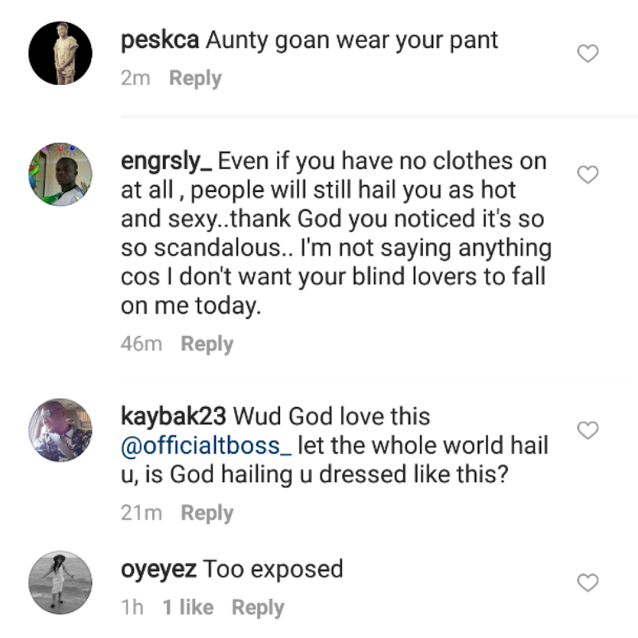Like kaybak23's comment
This screenshot has width=638, height=638.
pyautogui.click(x=588, y=430)
